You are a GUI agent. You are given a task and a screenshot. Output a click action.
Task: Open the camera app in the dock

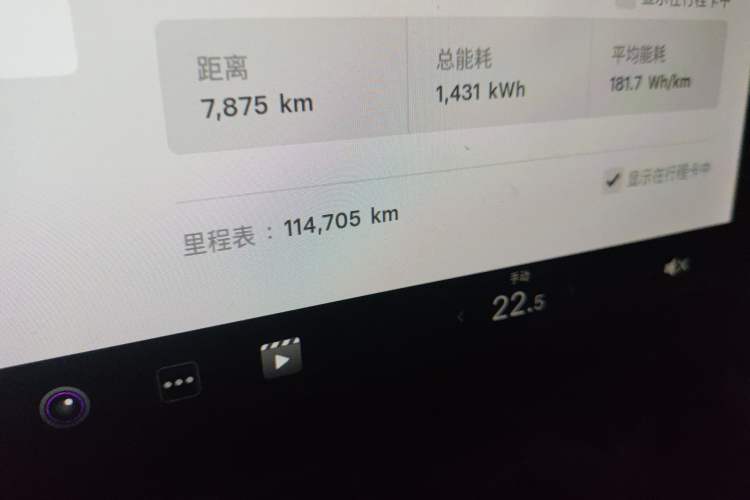point(64,406)
